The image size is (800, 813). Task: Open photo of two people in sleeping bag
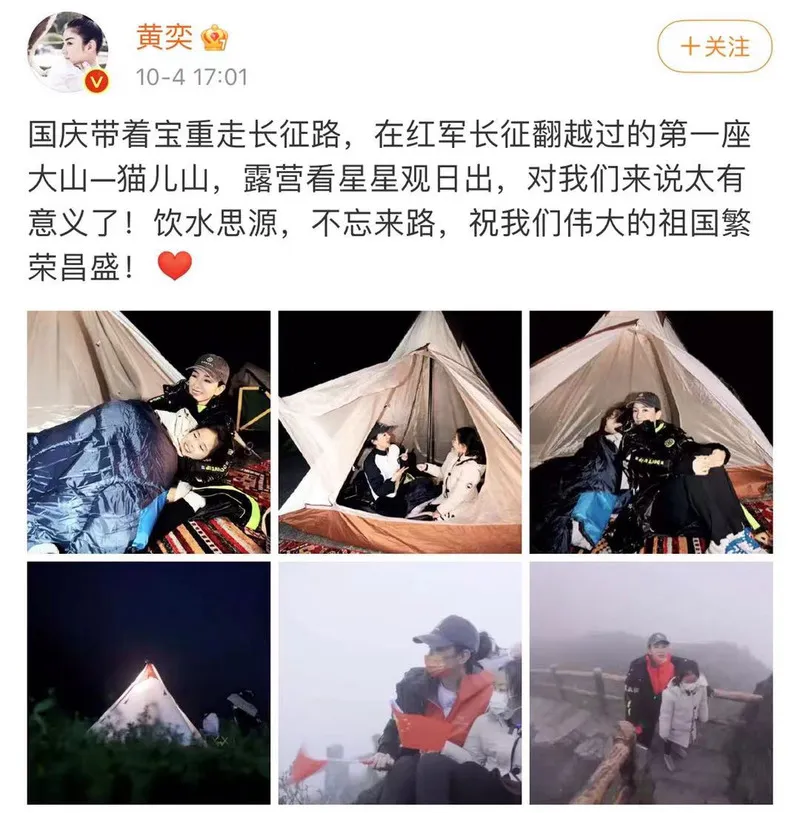148,432
